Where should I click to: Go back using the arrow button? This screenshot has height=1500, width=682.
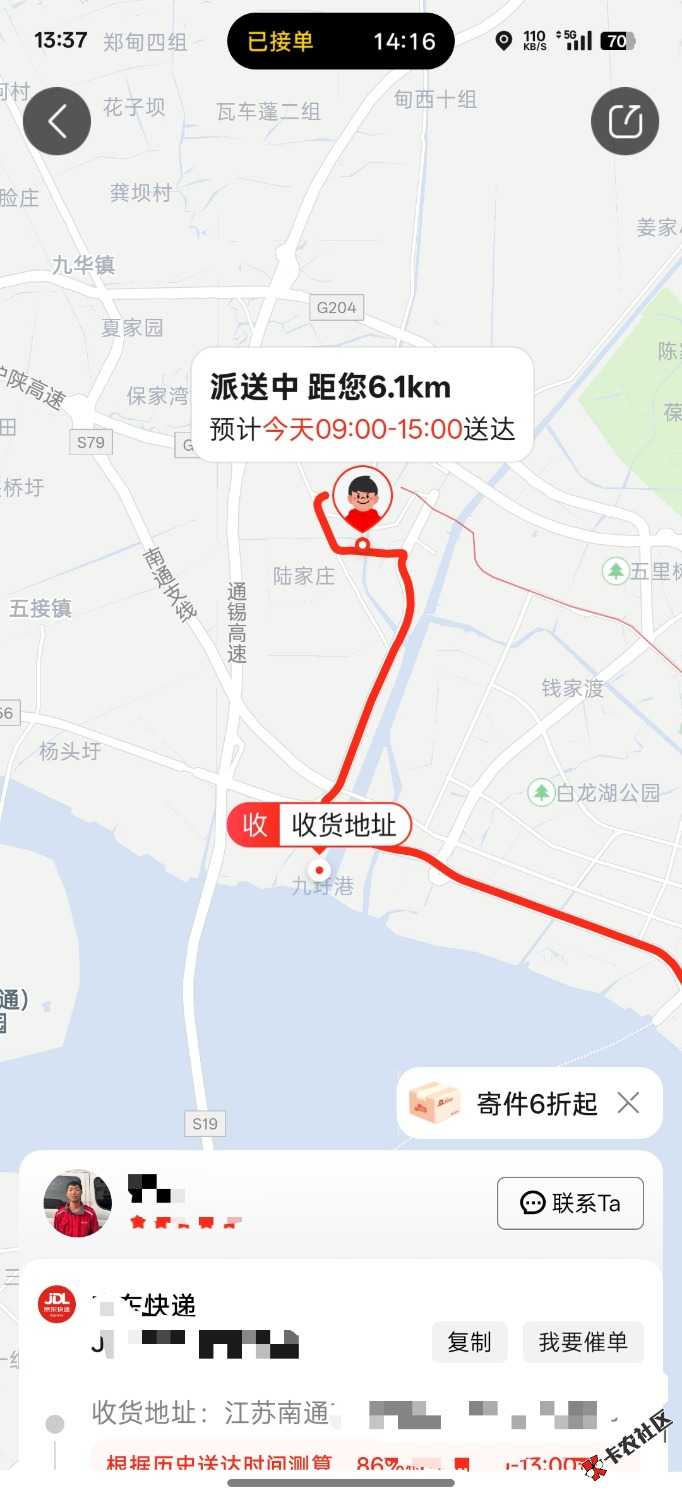point(57,121)
